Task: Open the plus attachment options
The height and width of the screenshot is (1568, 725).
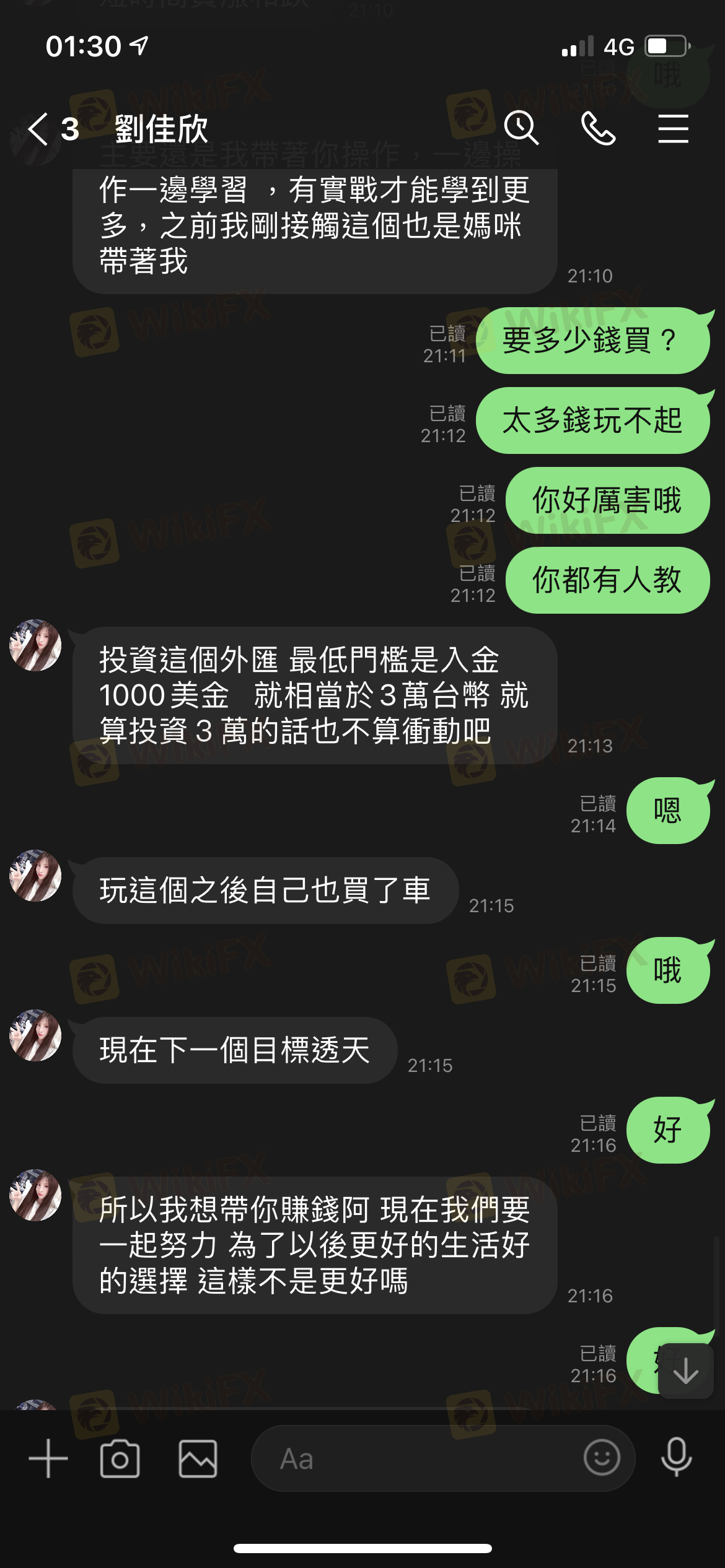Action: (48, 1458)
